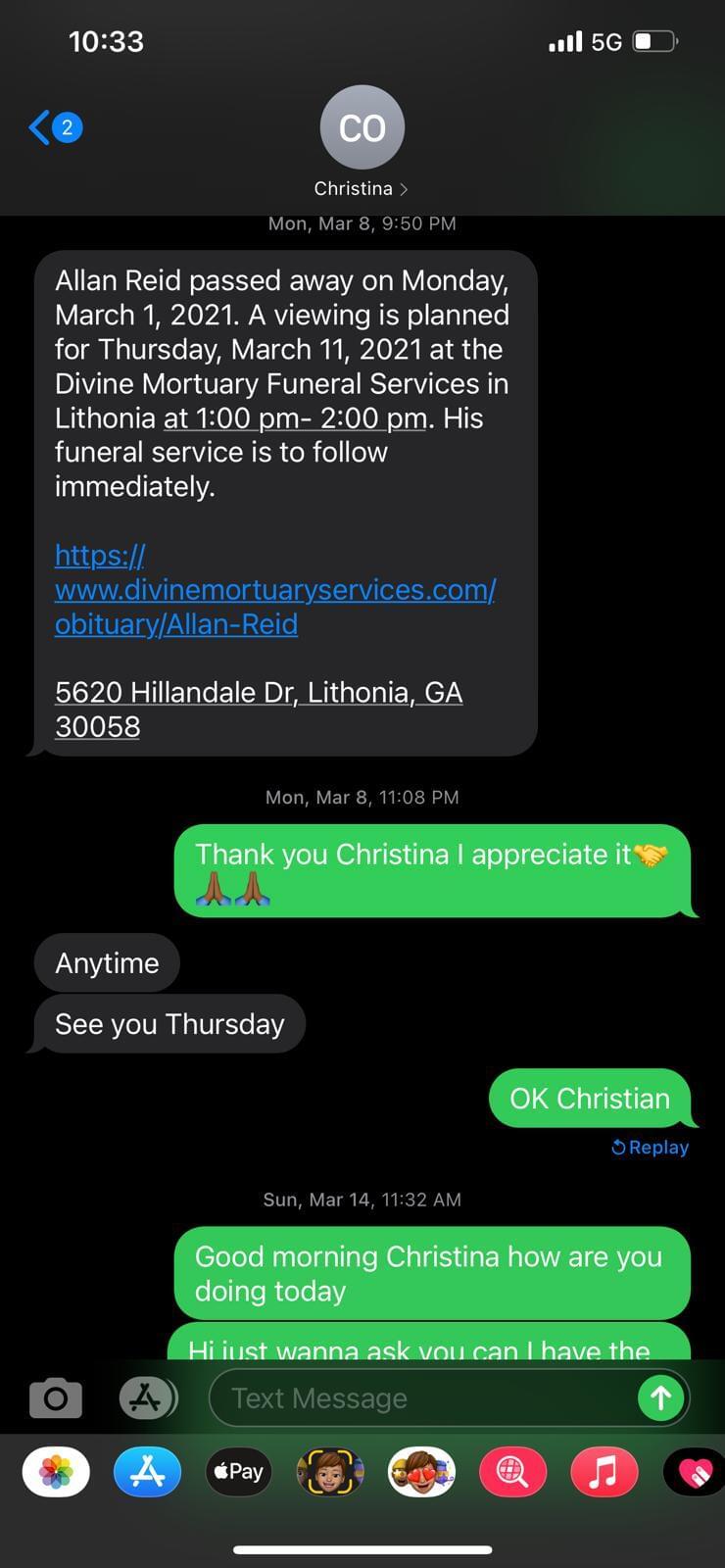This screenshot has width=725, height=1568.
Task: Open the Music iMessage app
Action: pyautogui.click(x=604, y=1472)
